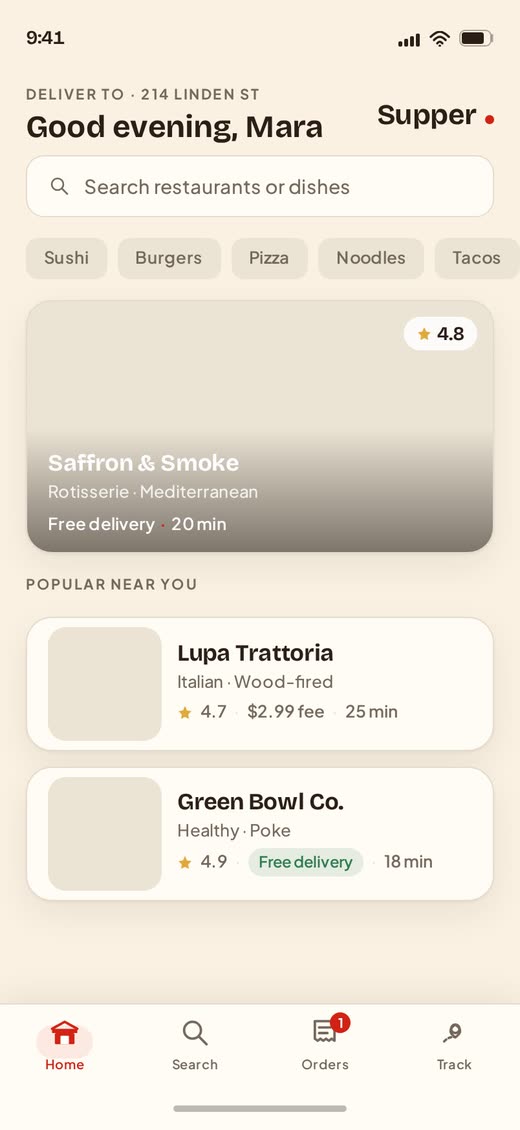The width and height of the screenshot is (520, 1130).
Task: Go to the Home tab
Action: [x=65, y=1045]
